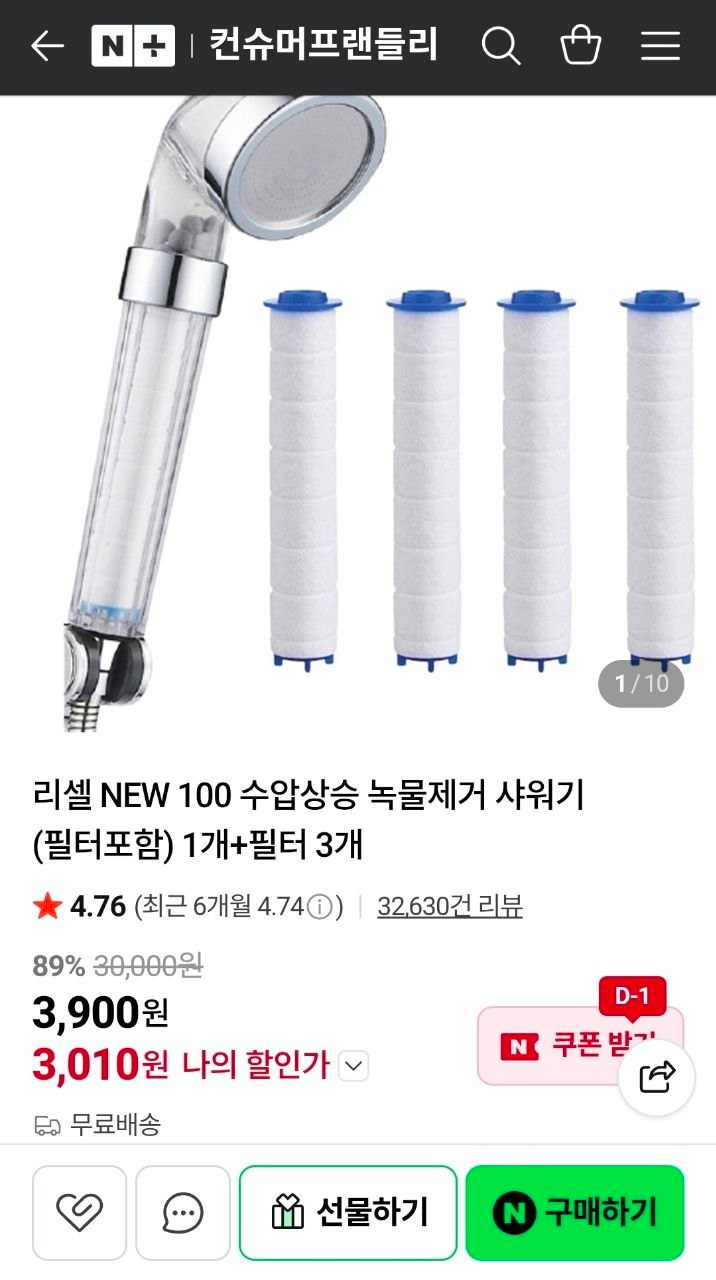716x1280 pixels.
Task: Open the shopping cart
Action: tap(581, 46)
